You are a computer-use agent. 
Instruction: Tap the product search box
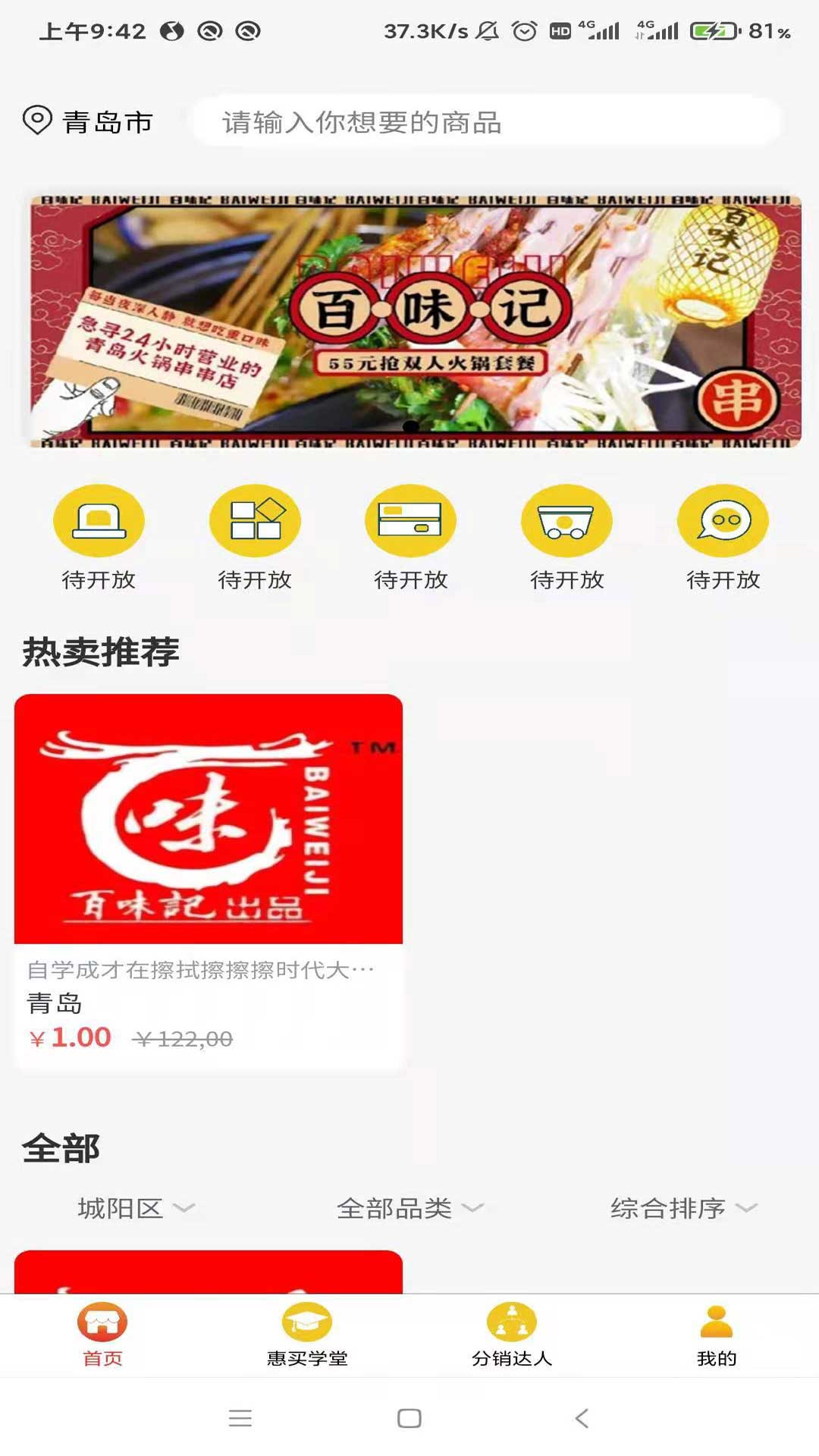tap(485, 122)
